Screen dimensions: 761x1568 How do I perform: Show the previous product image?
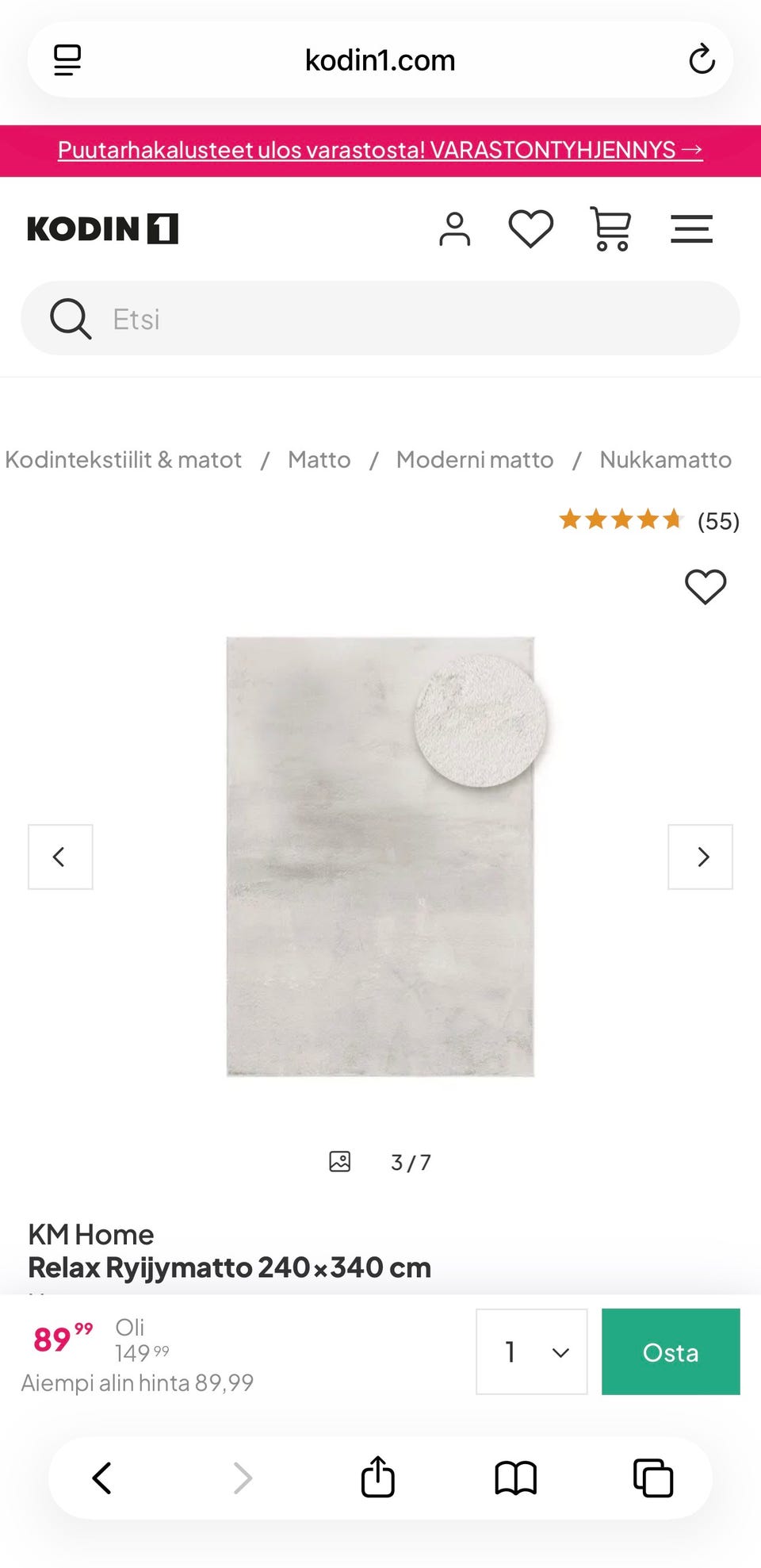click(x=60, y=857)
